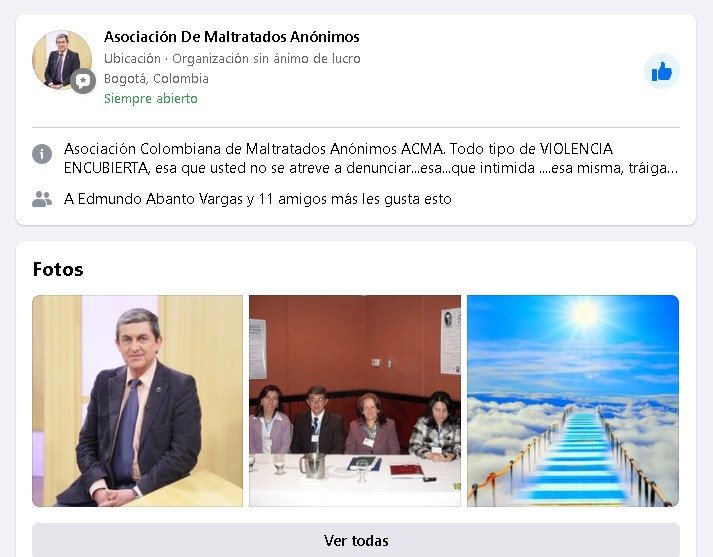The width and height of the screenshot is (713, 557).
Task: Open the page's profile picture
Action: click(61, 60)
